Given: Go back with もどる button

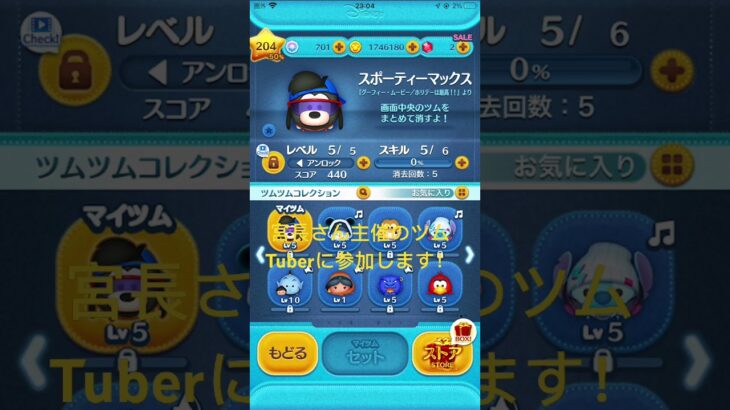Looking at the screenshot, I should click(287, 353).
